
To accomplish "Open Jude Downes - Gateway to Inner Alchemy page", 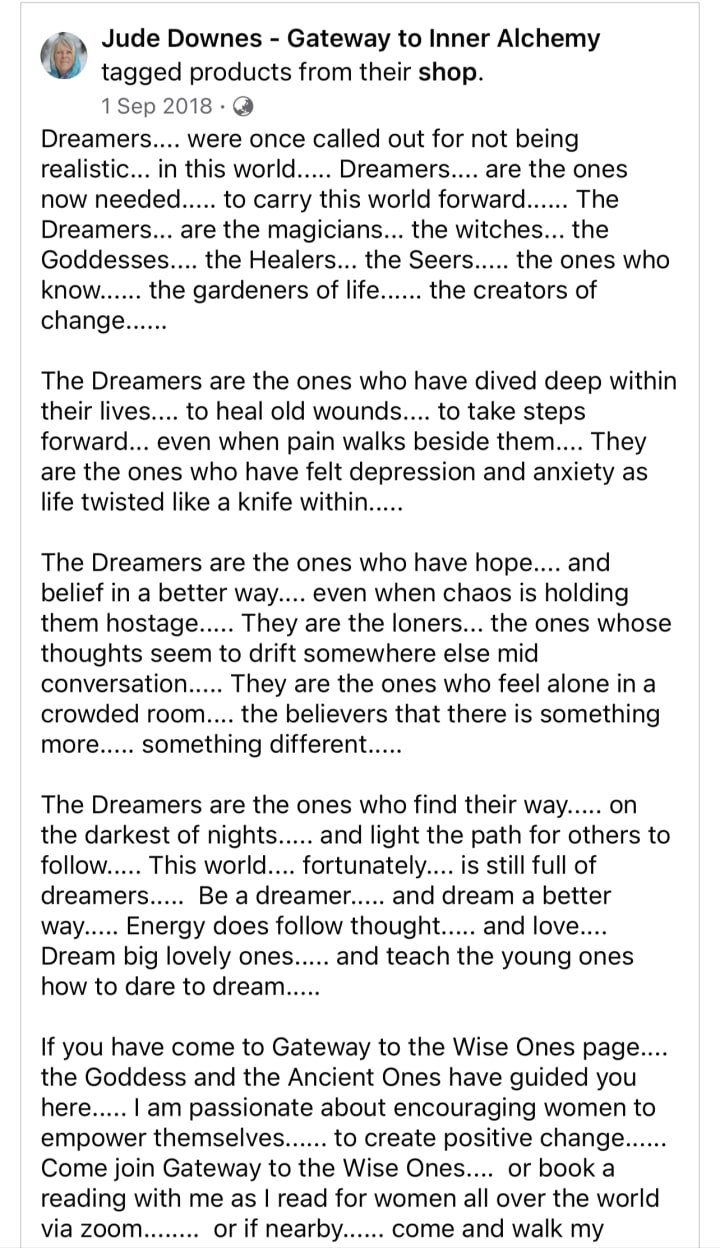I will tap(350, 39).
